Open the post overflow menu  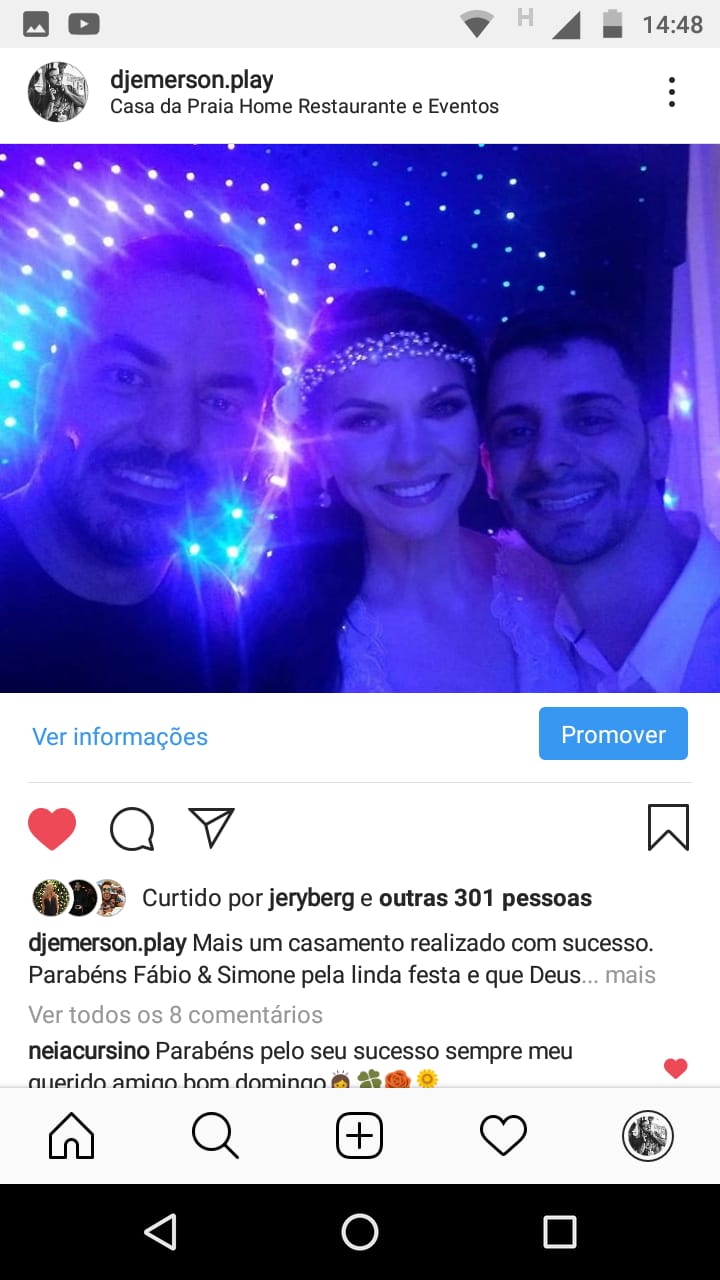tap(671, 92)
